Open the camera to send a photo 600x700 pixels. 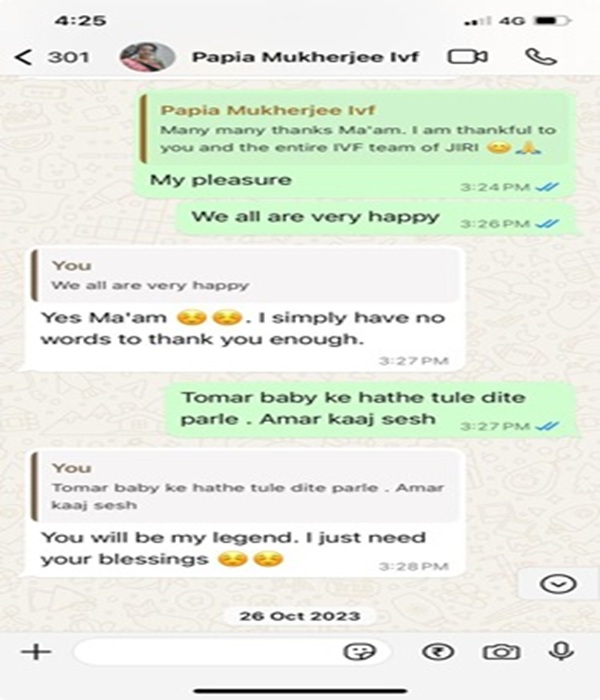501,652
